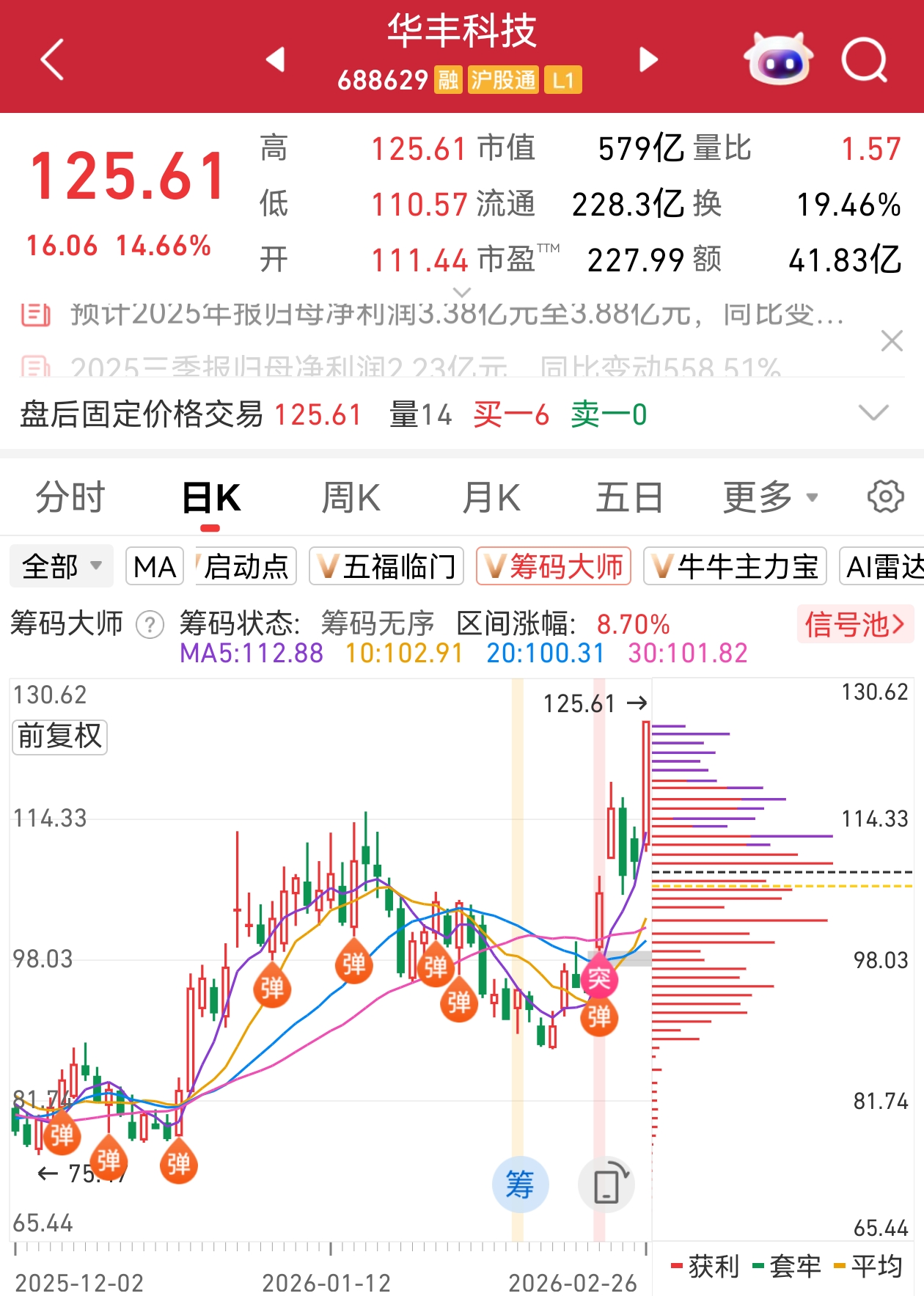The height and width of the screenshot is (1296, 924).
Task: Switch to the next stock
Action: pos(648,59)
